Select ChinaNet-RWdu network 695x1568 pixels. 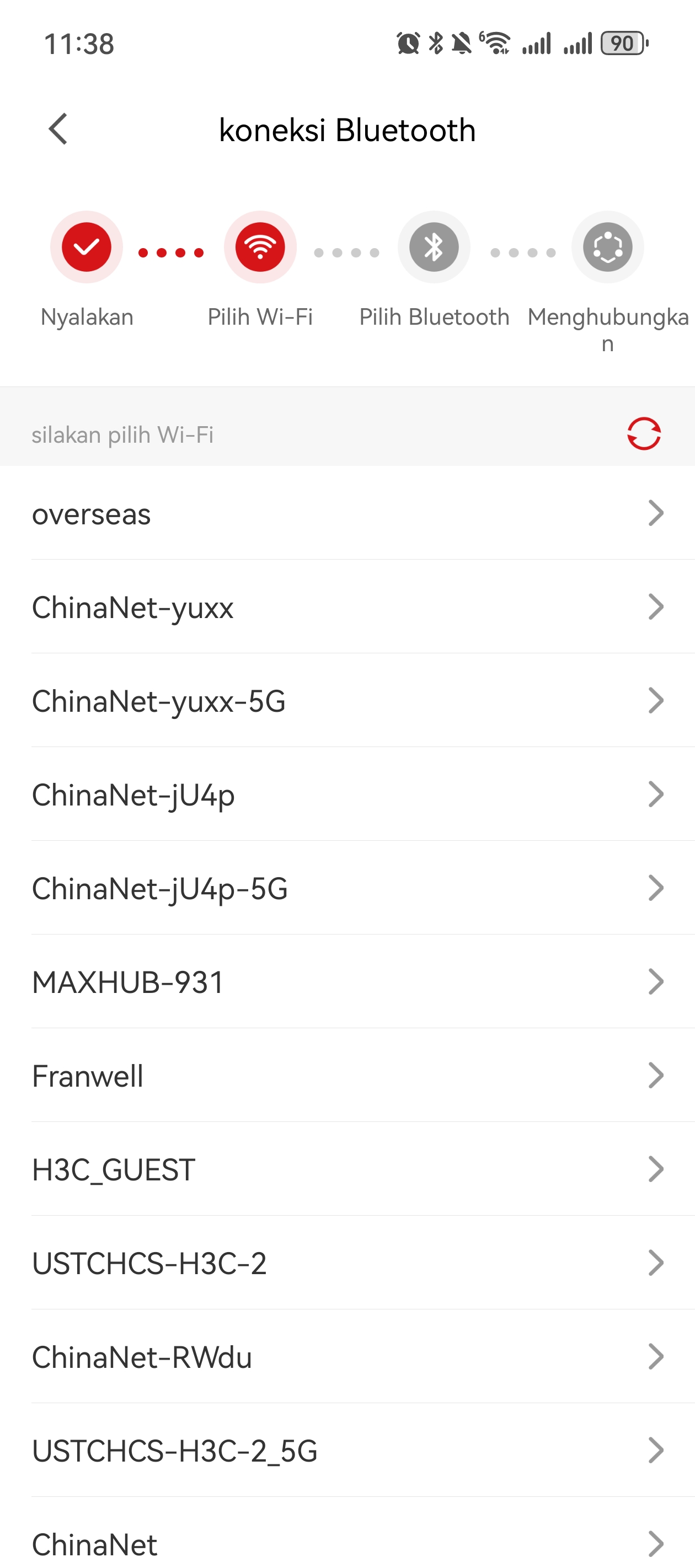[347, 1357]
